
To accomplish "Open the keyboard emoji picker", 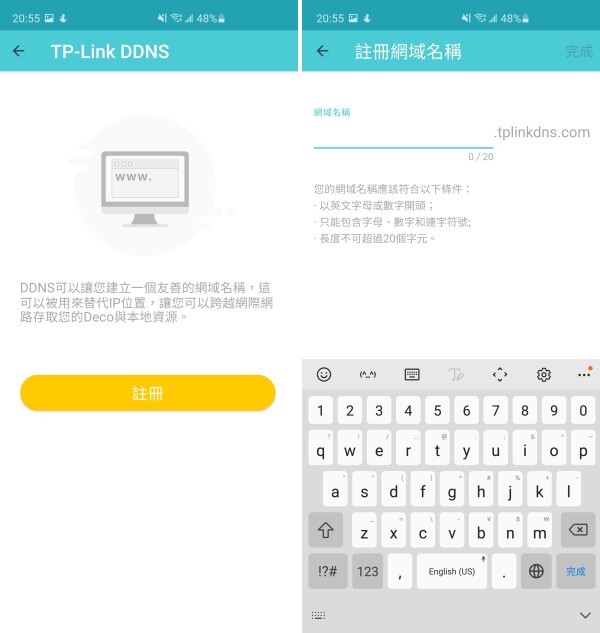I will pos(324,374).
